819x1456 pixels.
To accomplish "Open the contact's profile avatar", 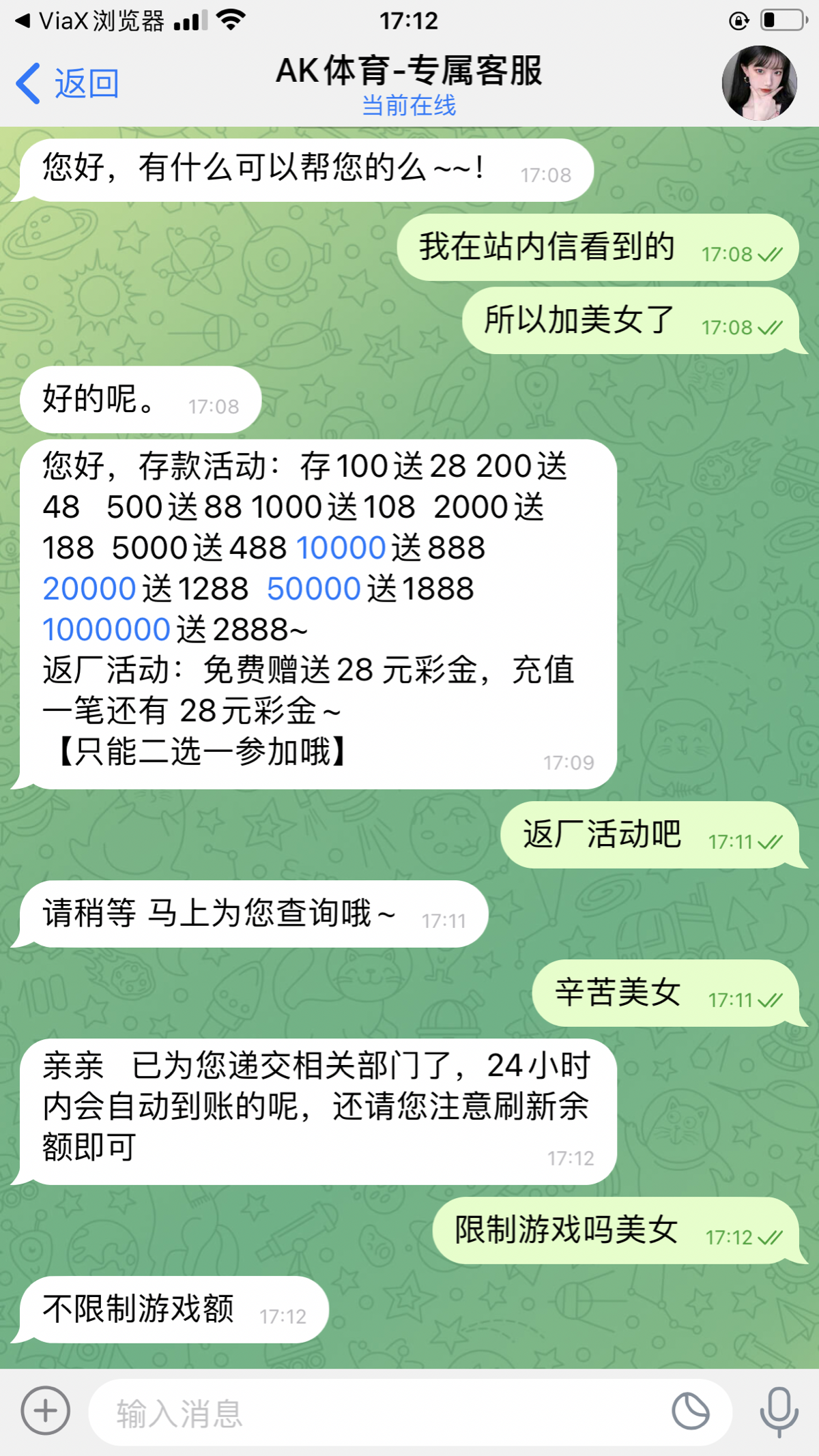I will (x=759, y=83).
